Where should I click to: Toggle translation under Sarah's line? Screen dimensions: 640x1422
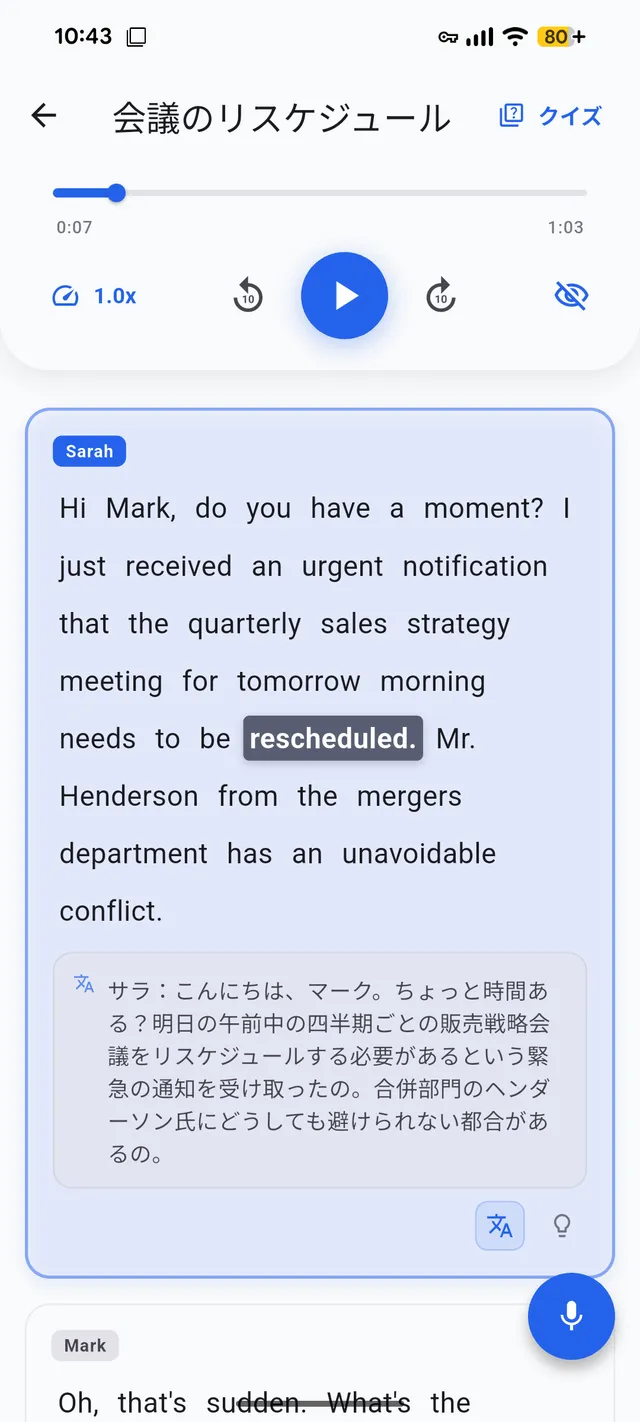click(x=499, y=1225)
